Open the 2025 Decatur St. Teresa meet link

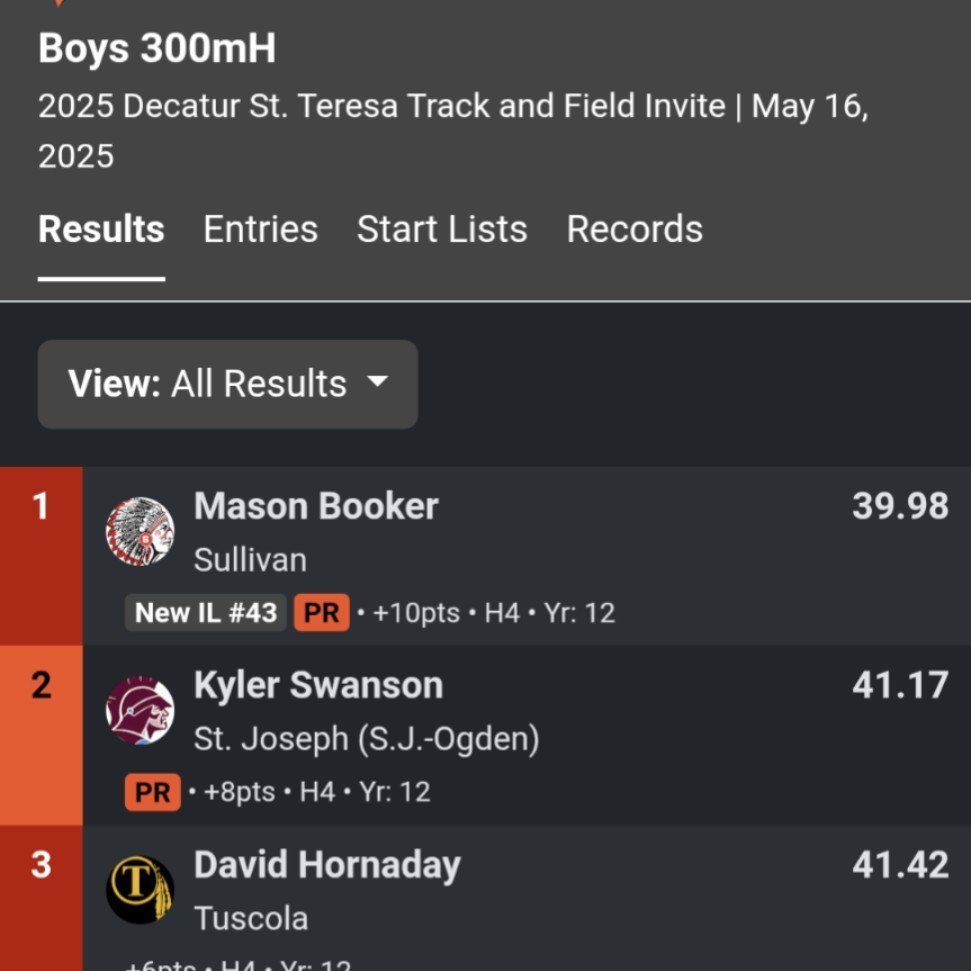click(381, 106)
